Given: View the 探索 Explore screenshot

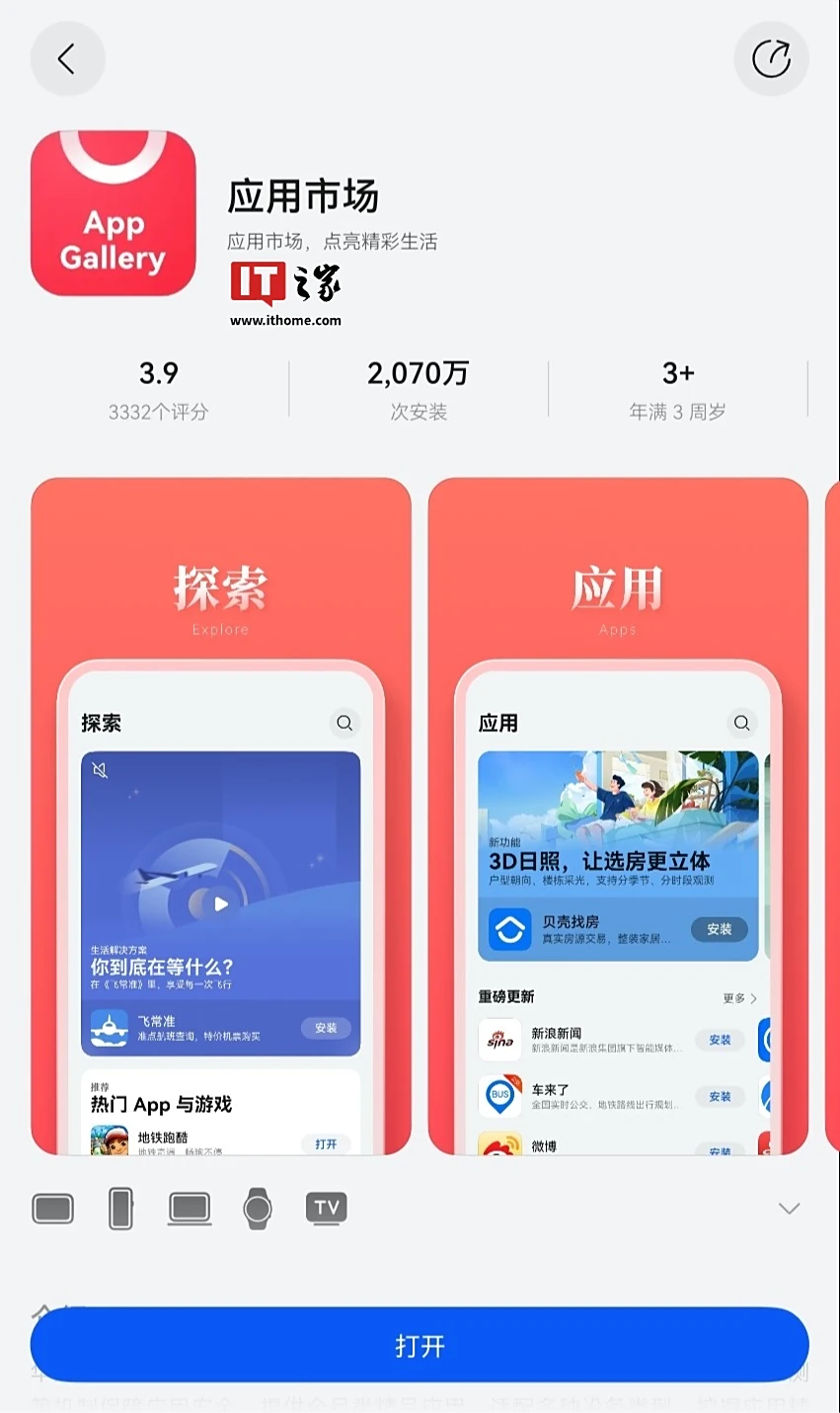Looking at the screenshot, I should 221,816.
